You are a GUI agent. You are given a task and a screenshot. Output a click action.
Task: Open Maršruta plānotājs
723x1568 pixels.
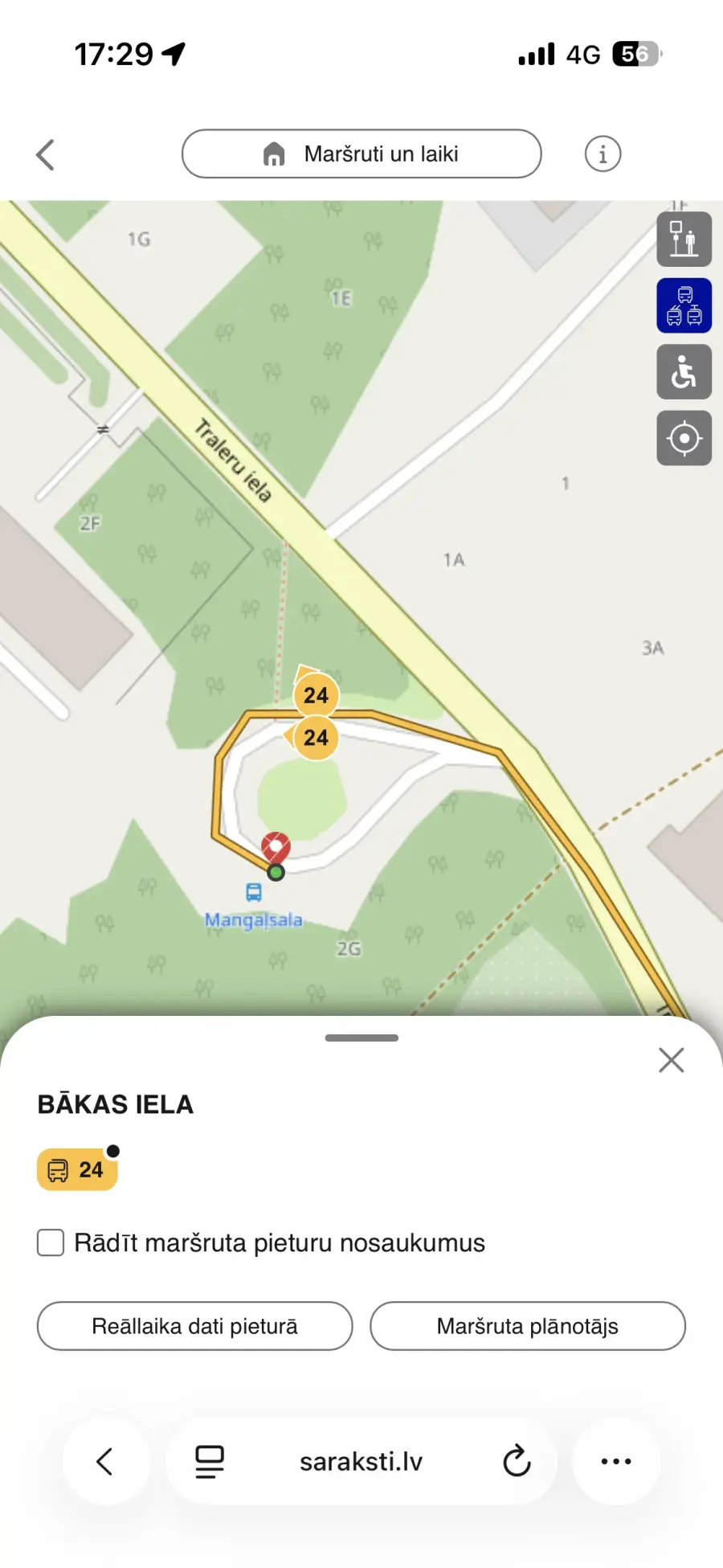pos(527,1326)
